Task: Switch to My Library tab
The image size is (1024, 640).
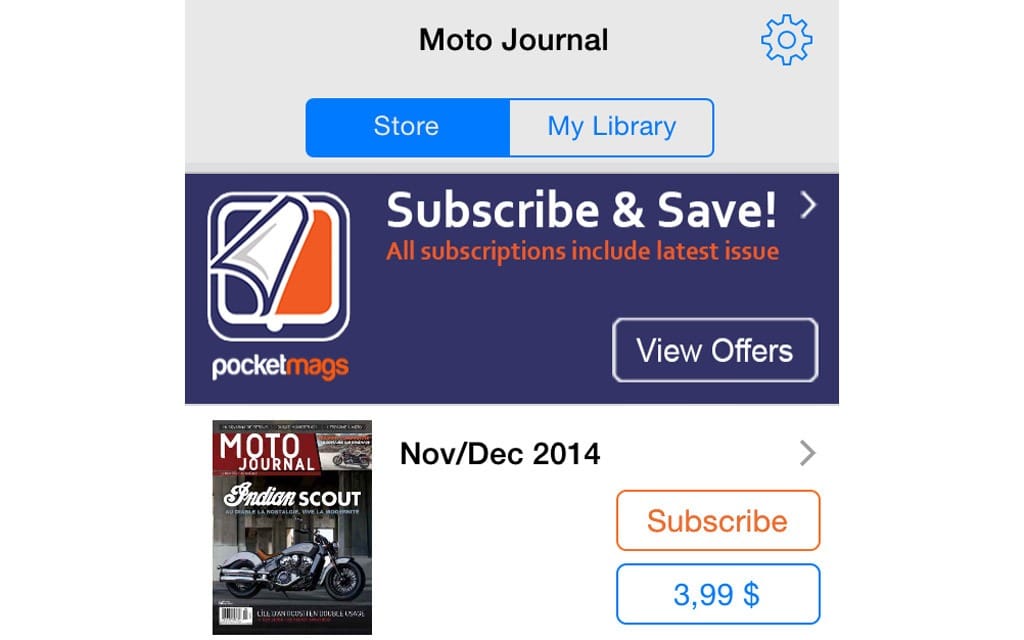Action: 611,127
